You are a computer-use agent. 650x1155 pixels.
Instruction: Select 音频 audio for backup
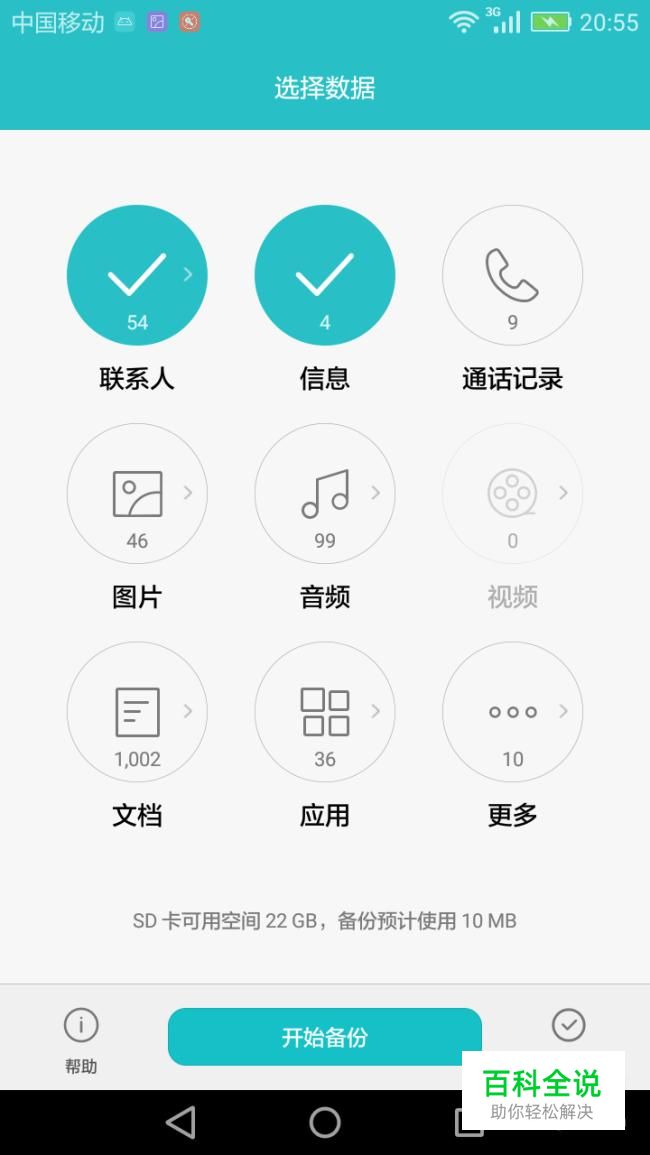(325, 494)
